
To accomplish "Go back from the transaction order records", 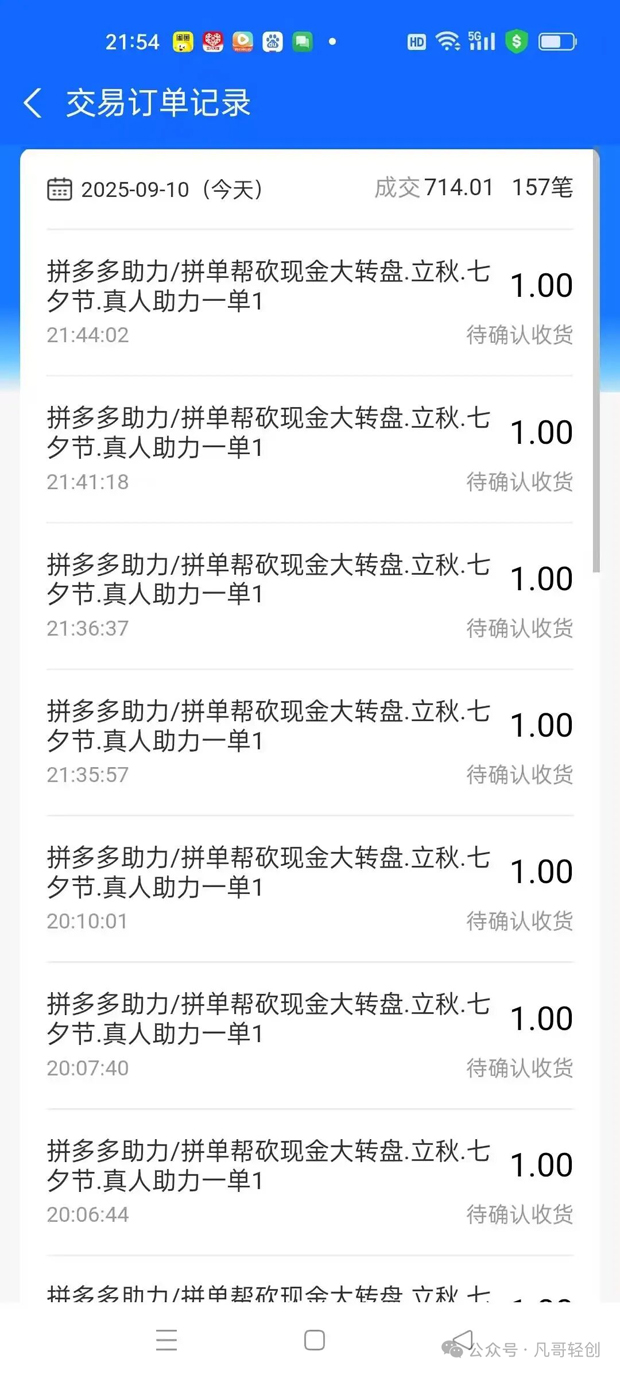I will (33, 103).
